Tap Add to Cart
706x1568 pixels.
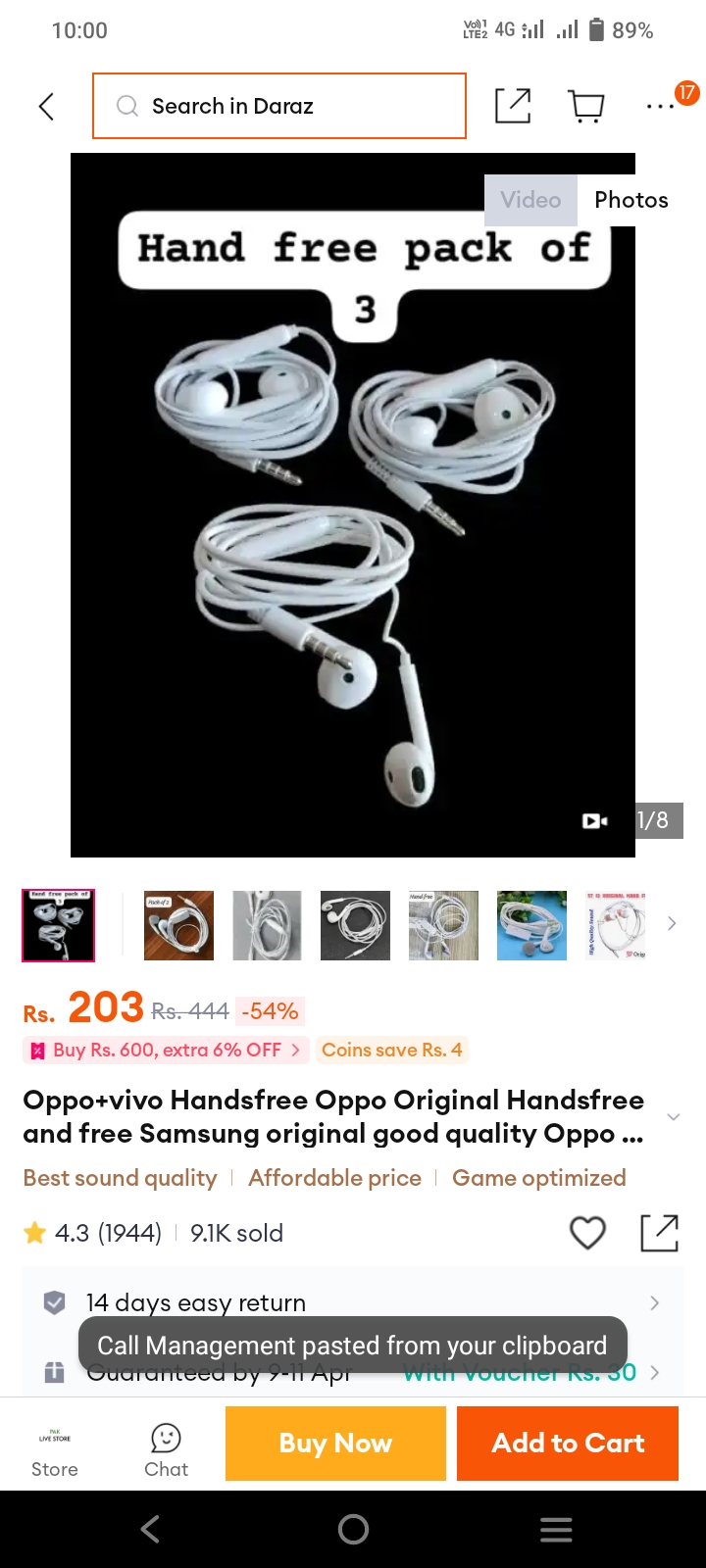coord(568,1444)
